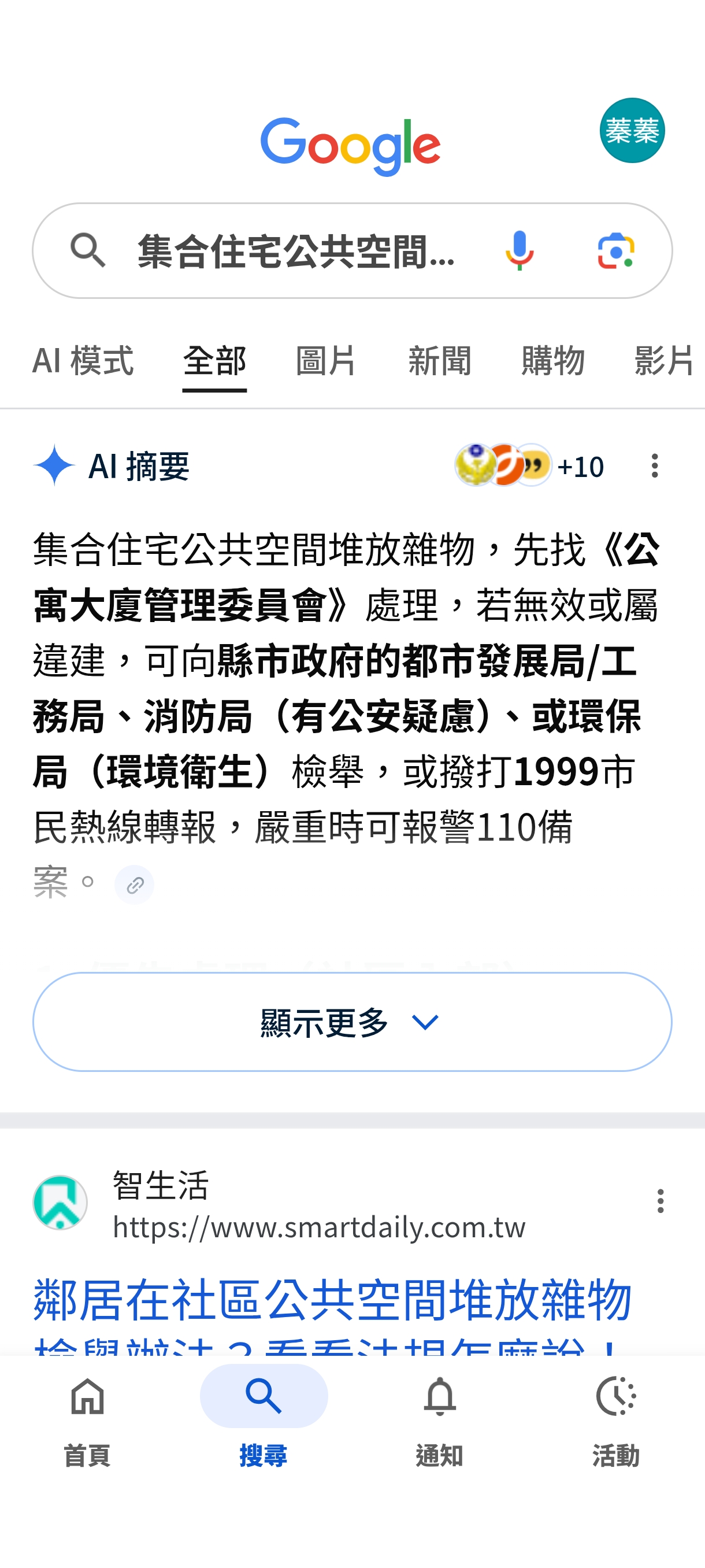The height and width of the screenshot is (1568, 705).
Task: Open the AI 摘要 overflow menu
Action: click(x=655, y=465)
